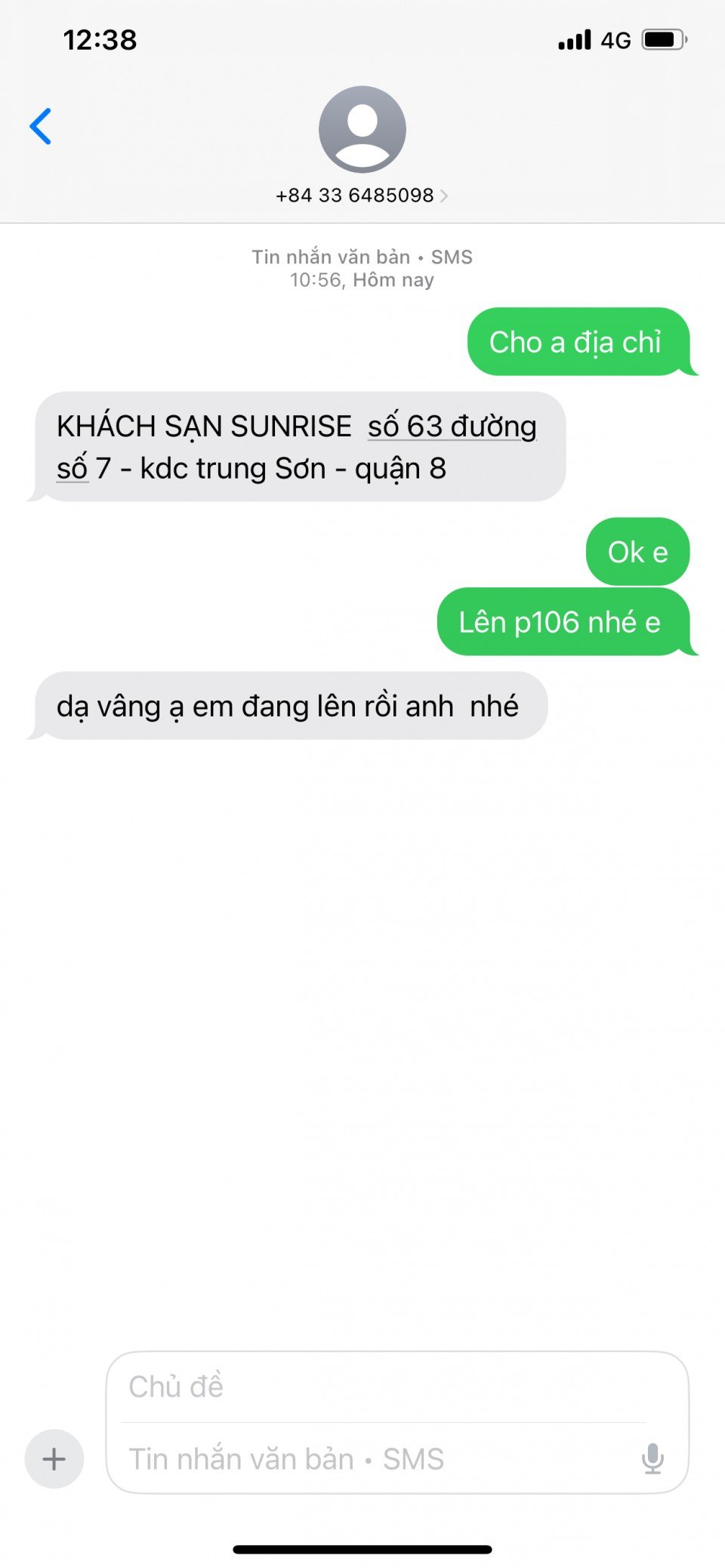This screenshot has width=725, height=1568.
Task: Open the underlined address link in the message
Action: (452, 427)
